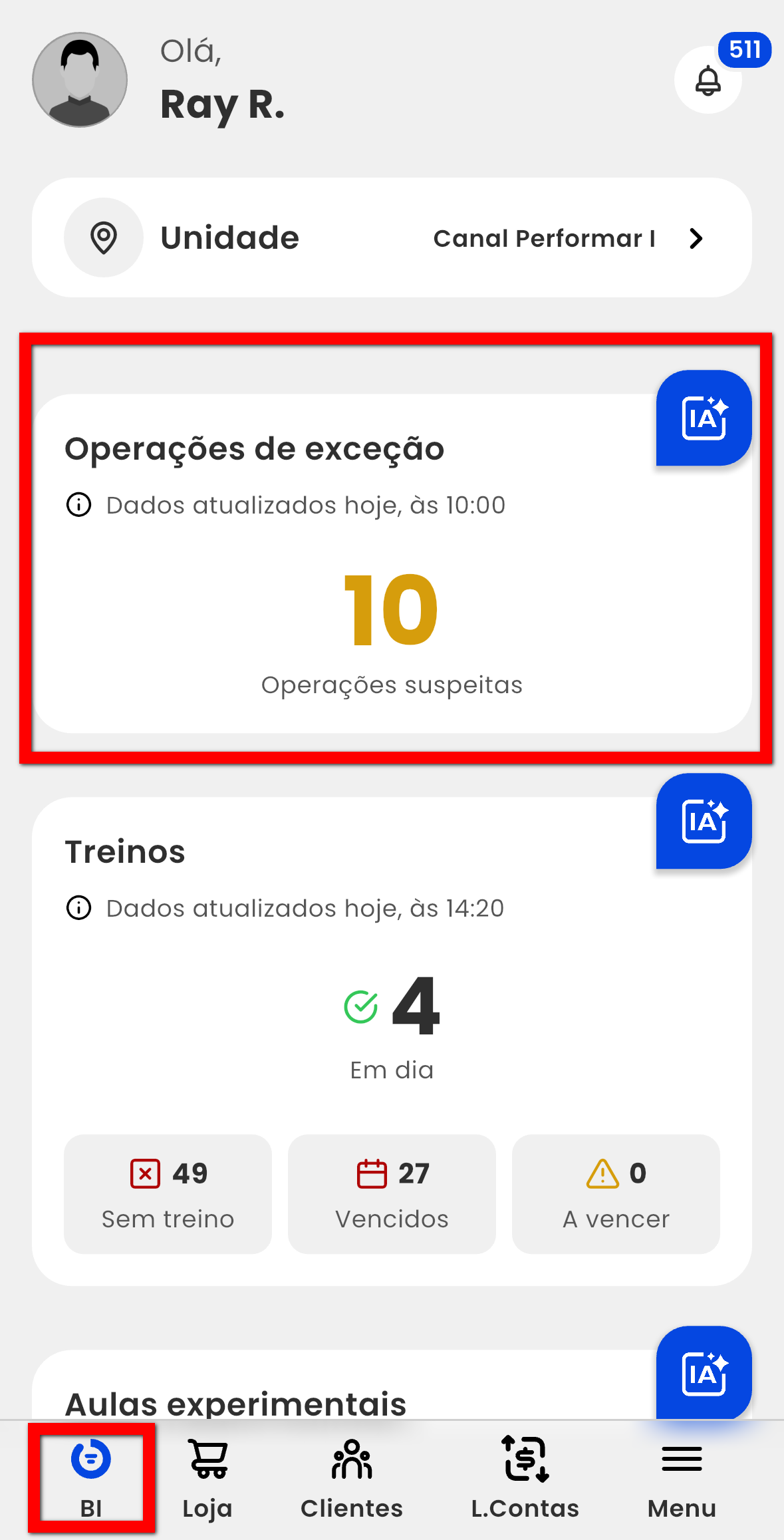This screenshot has height=1540, width=784.
Task: Open the L.Contas tab
Action: tap(525, 1478)
